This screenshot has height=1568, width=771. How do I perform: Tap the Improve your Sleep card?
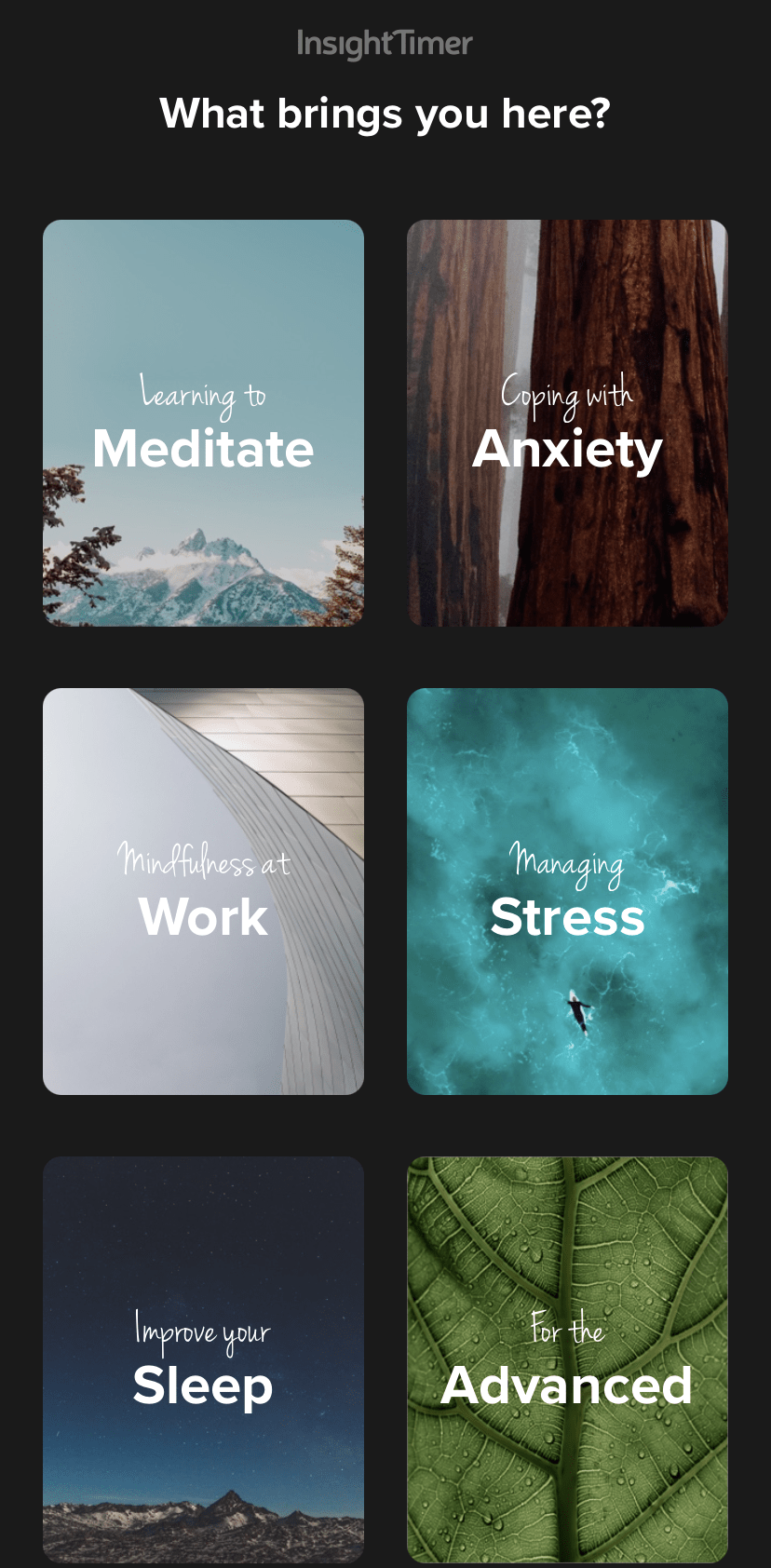pyautogui.click(x=203, y=1359)
